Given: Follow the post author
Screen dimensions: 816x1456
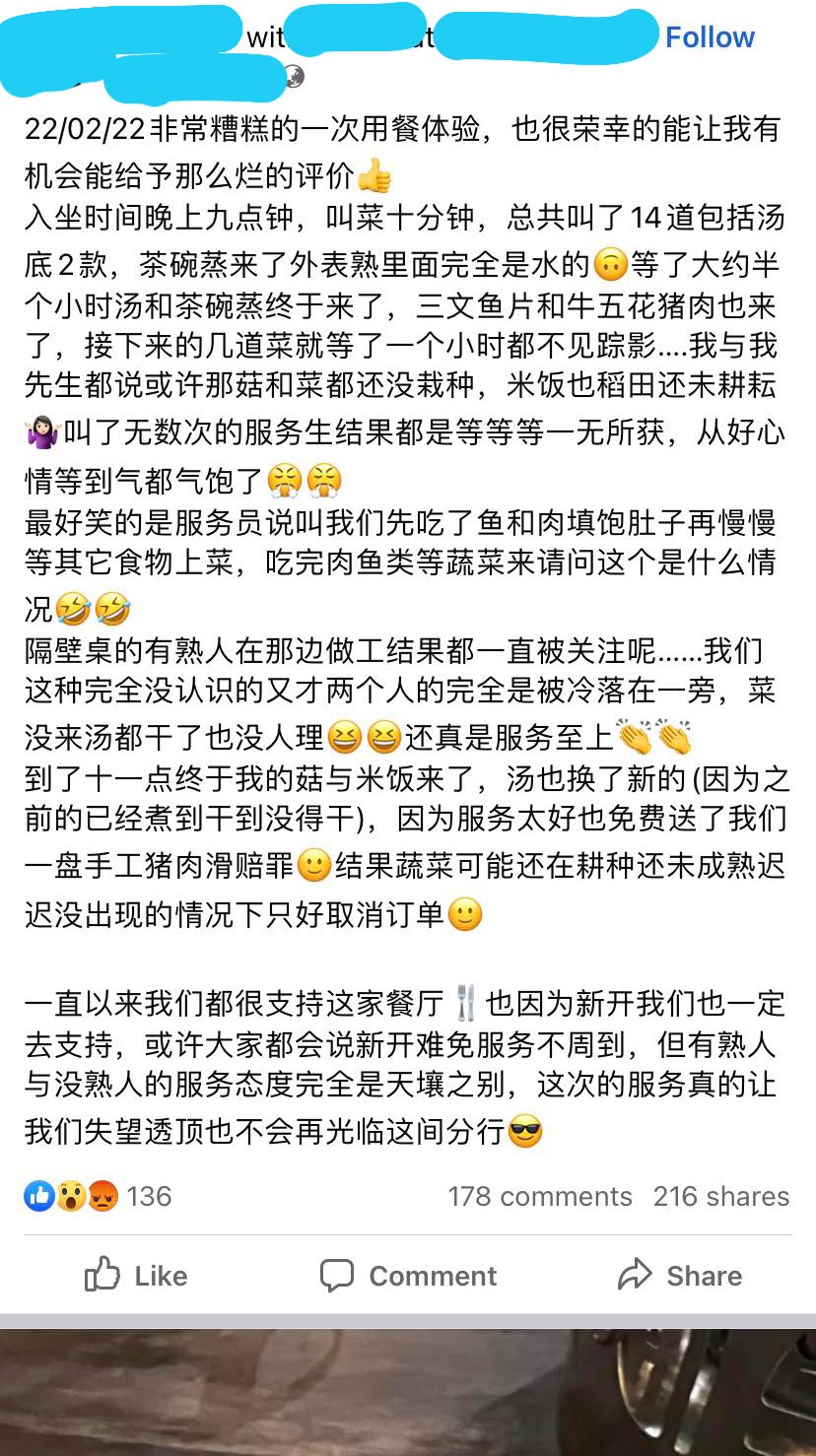Looking at the screenshot, I should [710, 37].
